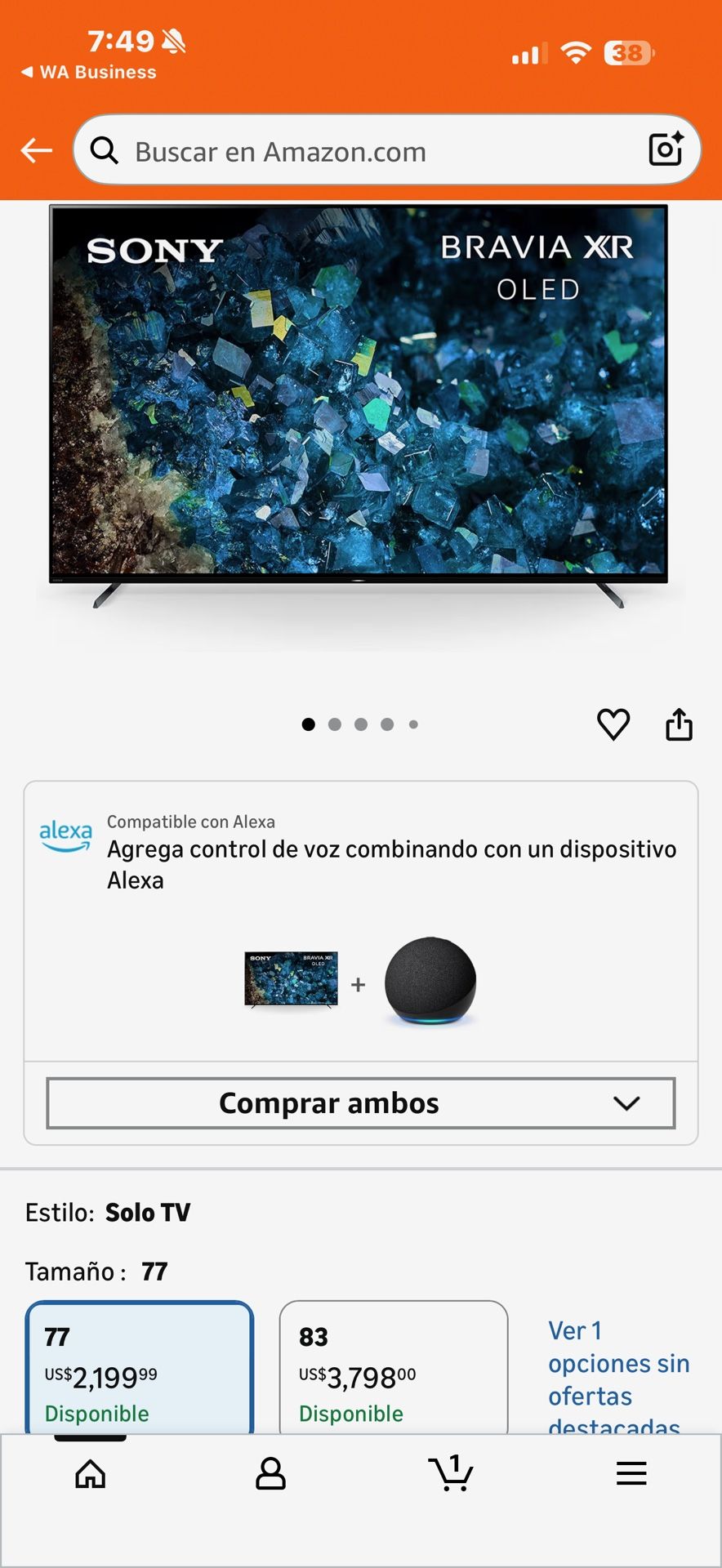Open the Comprar ambos chevron
Viewport: 722px width, 1568px height.
626,1102
